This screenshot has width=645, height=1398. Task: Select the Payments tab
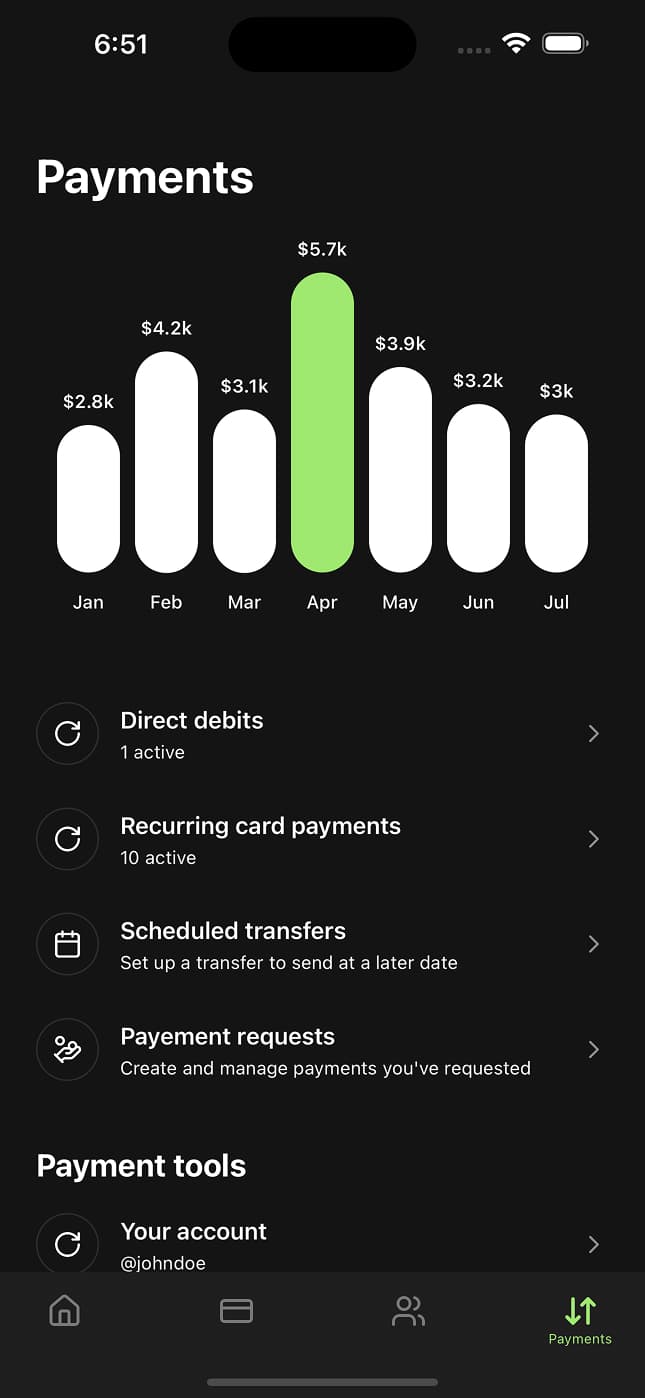point(580,1318)
